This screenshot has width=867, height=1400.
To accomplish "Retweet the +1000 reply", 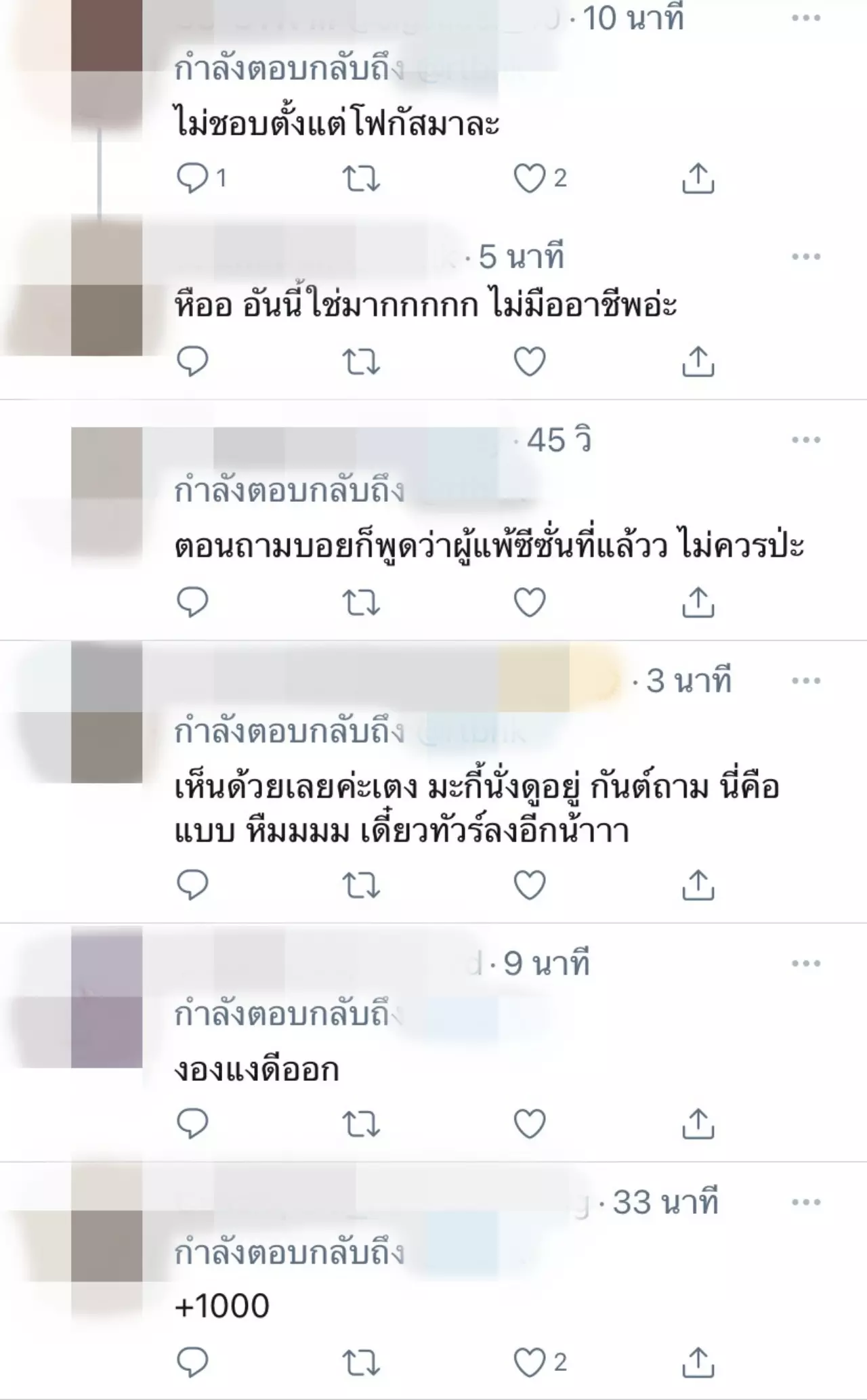I will point(361,1362).
